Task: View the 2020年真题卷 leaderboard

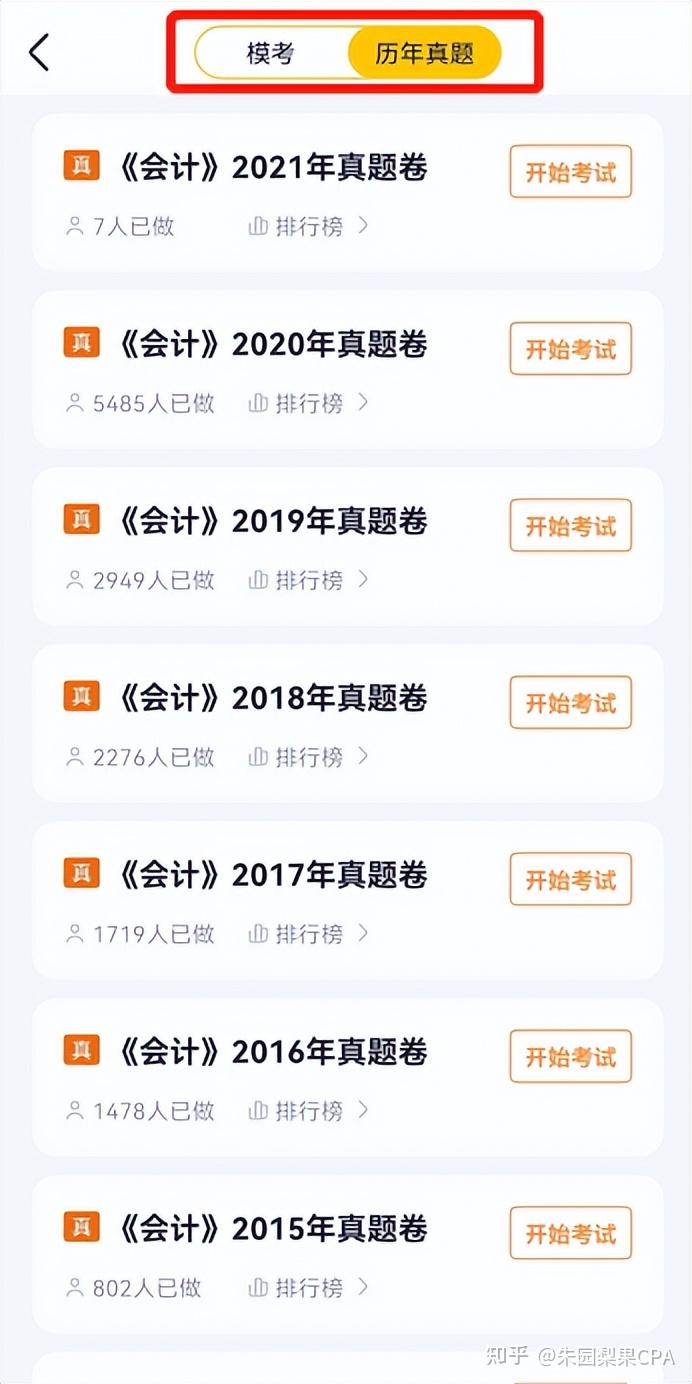Action: click(308, 403)
